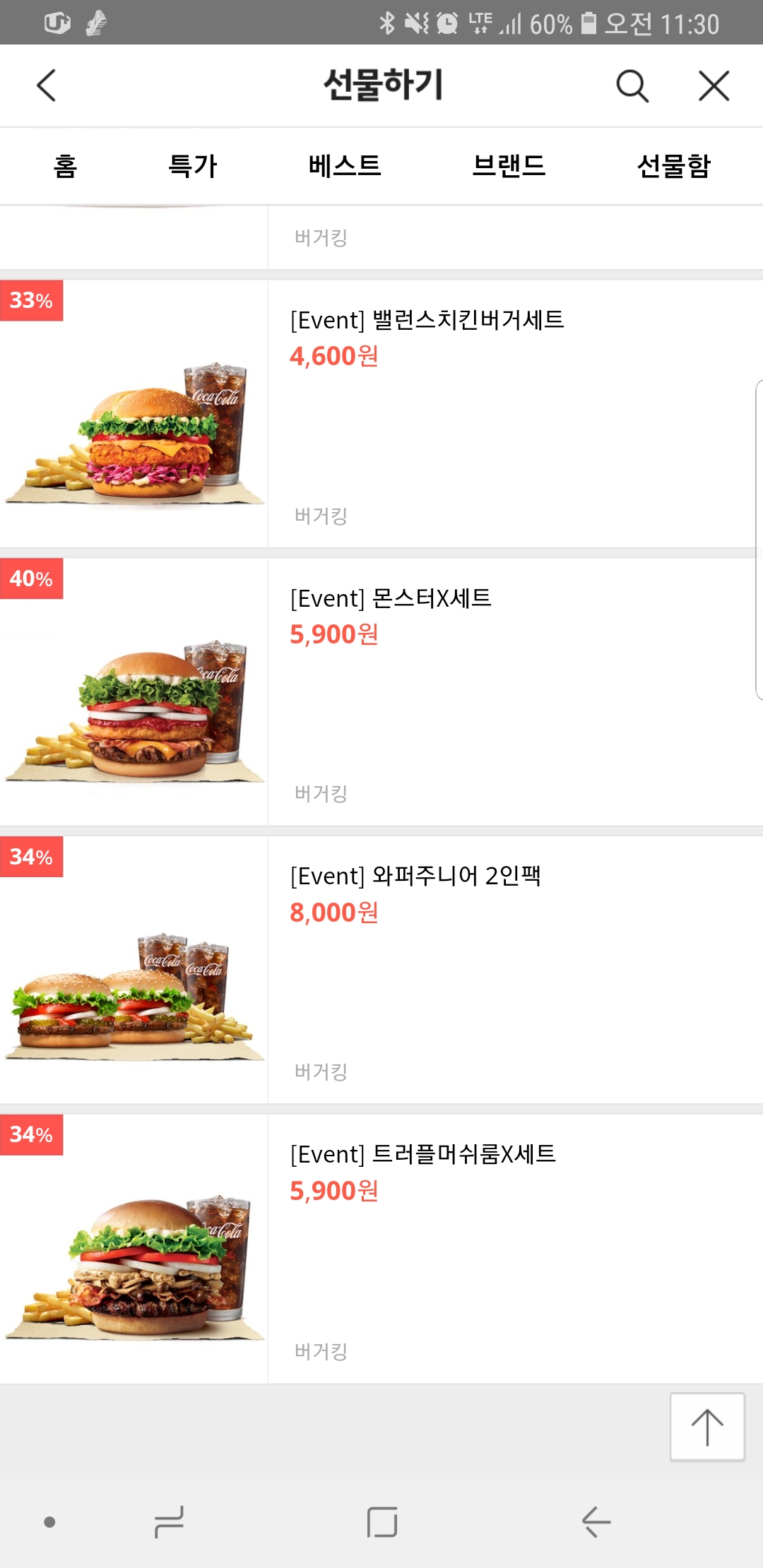The width and height of the screenshot is (763, 1568).
Task: Close the 선물하기 screen
Action: [x=714, y=86]
